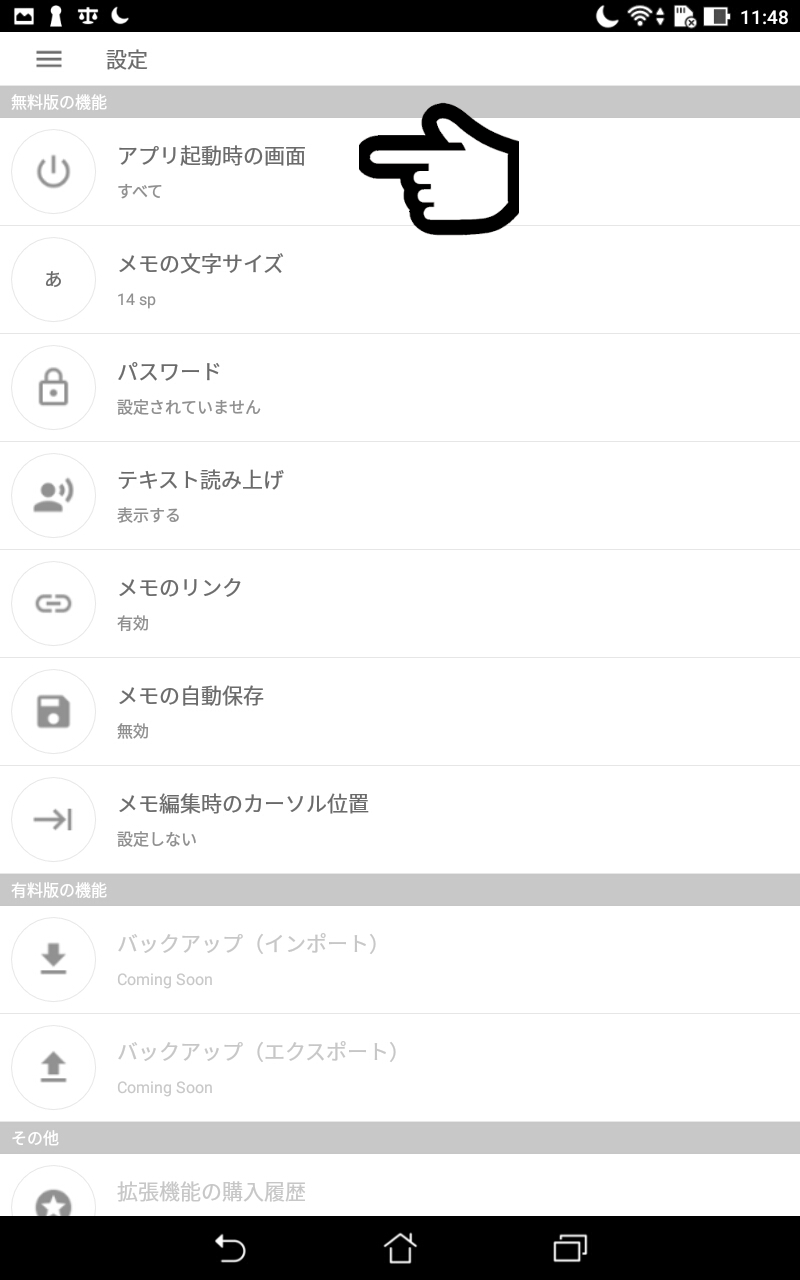This screenshot has height=1280, width=800.
Task: Open the パスワード setting
Action: pyautogui.click(x=400, y=388)
